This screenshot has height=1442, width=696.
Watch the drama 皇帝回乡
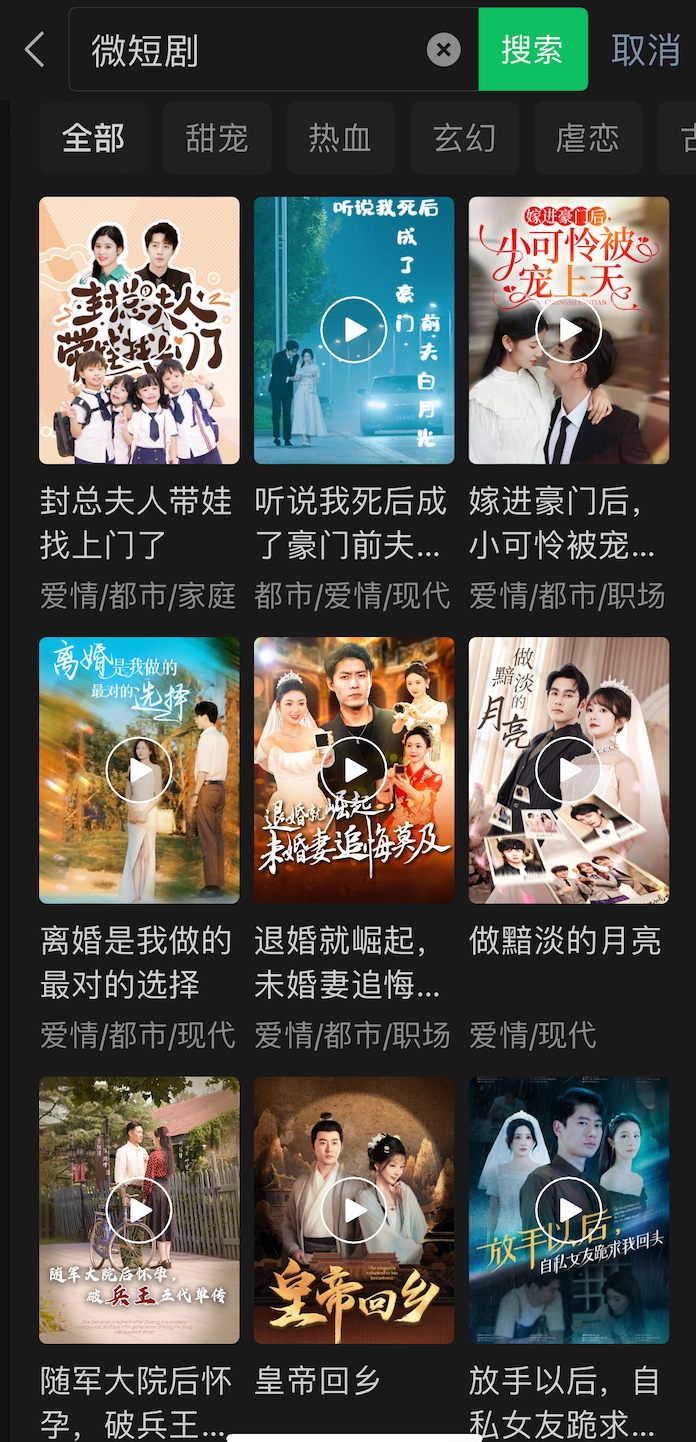[354, 1210]
